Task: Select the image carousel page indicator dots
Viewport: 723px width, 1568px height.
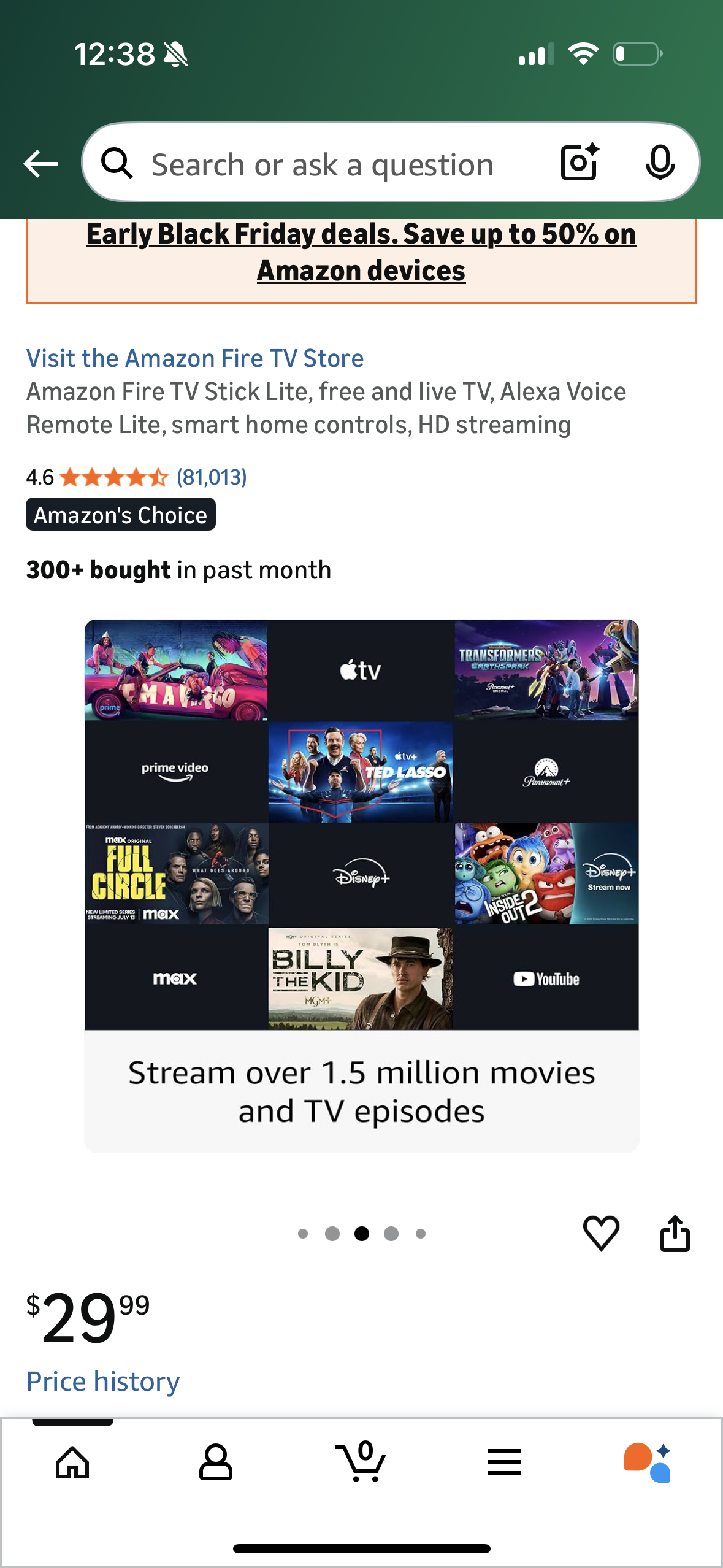Action: click(361, 1234)
